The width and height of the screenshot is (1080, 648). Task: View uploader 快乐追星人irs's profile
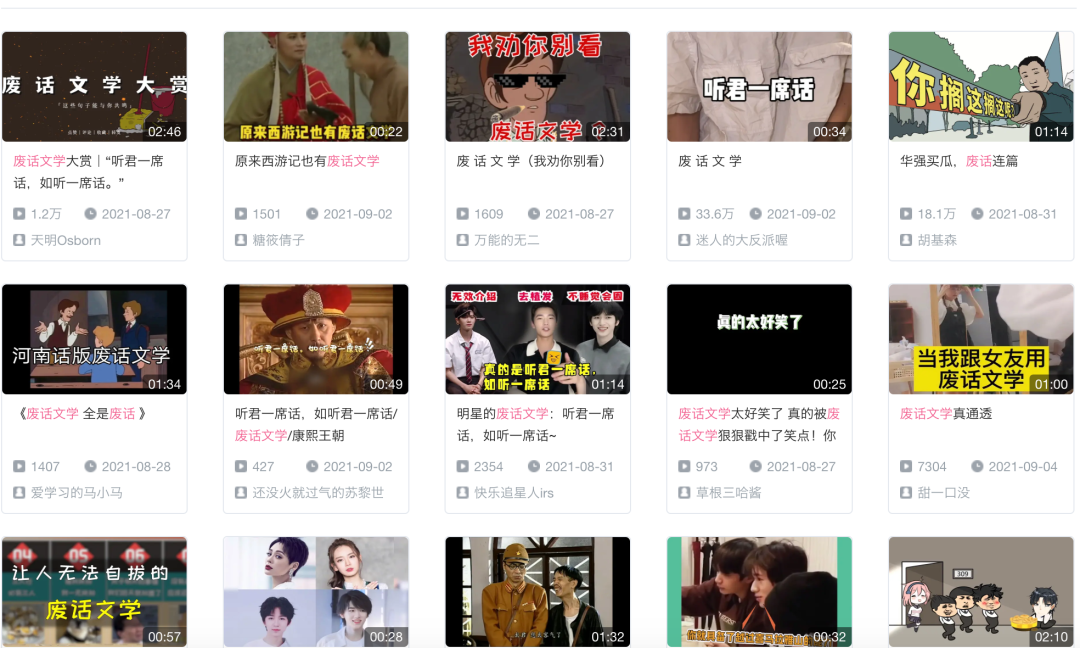[514, 492]
